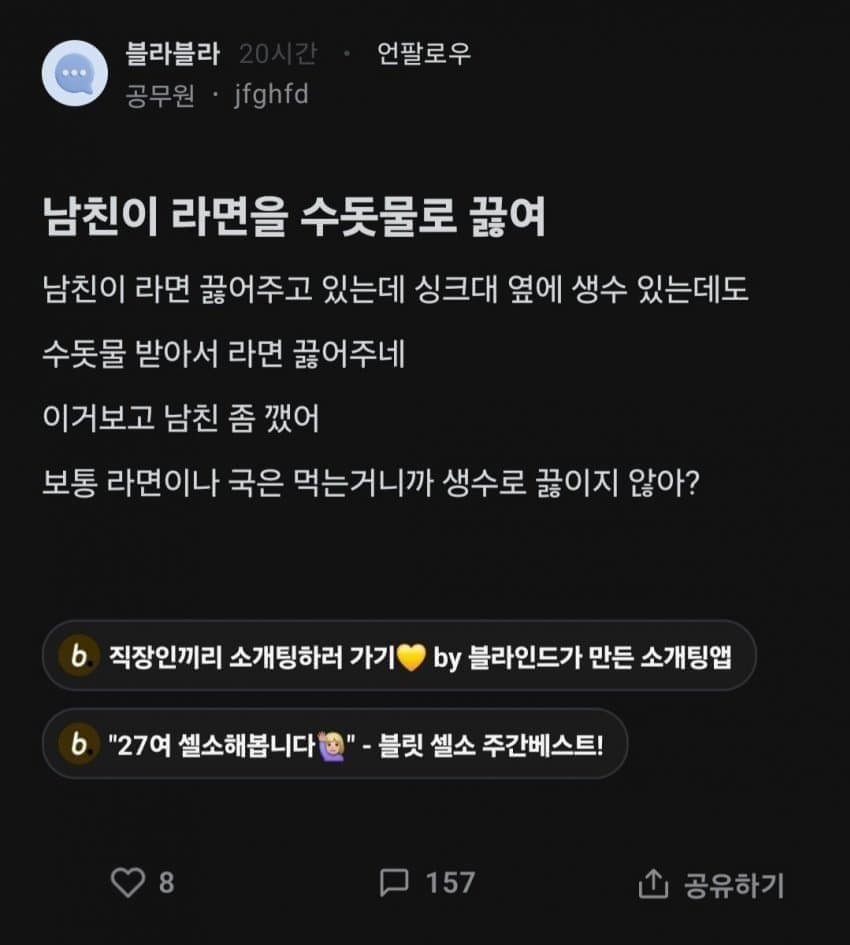The height and width of the screenshot is (945, 850).
Task: Open the 블라블라 channel avatar
Action: pyautogui.click(x=75, y=73)
